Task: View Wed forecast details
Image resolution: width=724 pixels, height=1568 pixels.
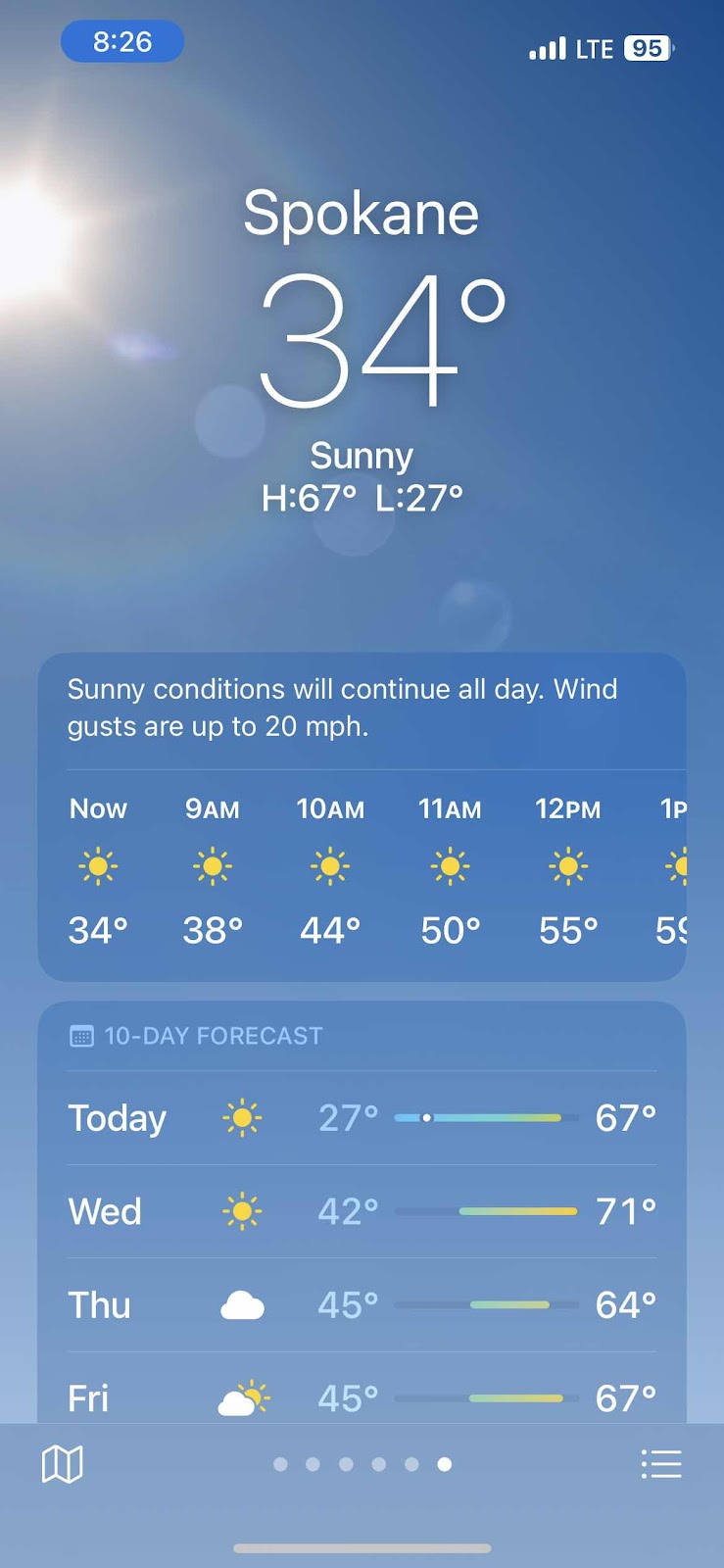Action: [x=362, y=1212]
